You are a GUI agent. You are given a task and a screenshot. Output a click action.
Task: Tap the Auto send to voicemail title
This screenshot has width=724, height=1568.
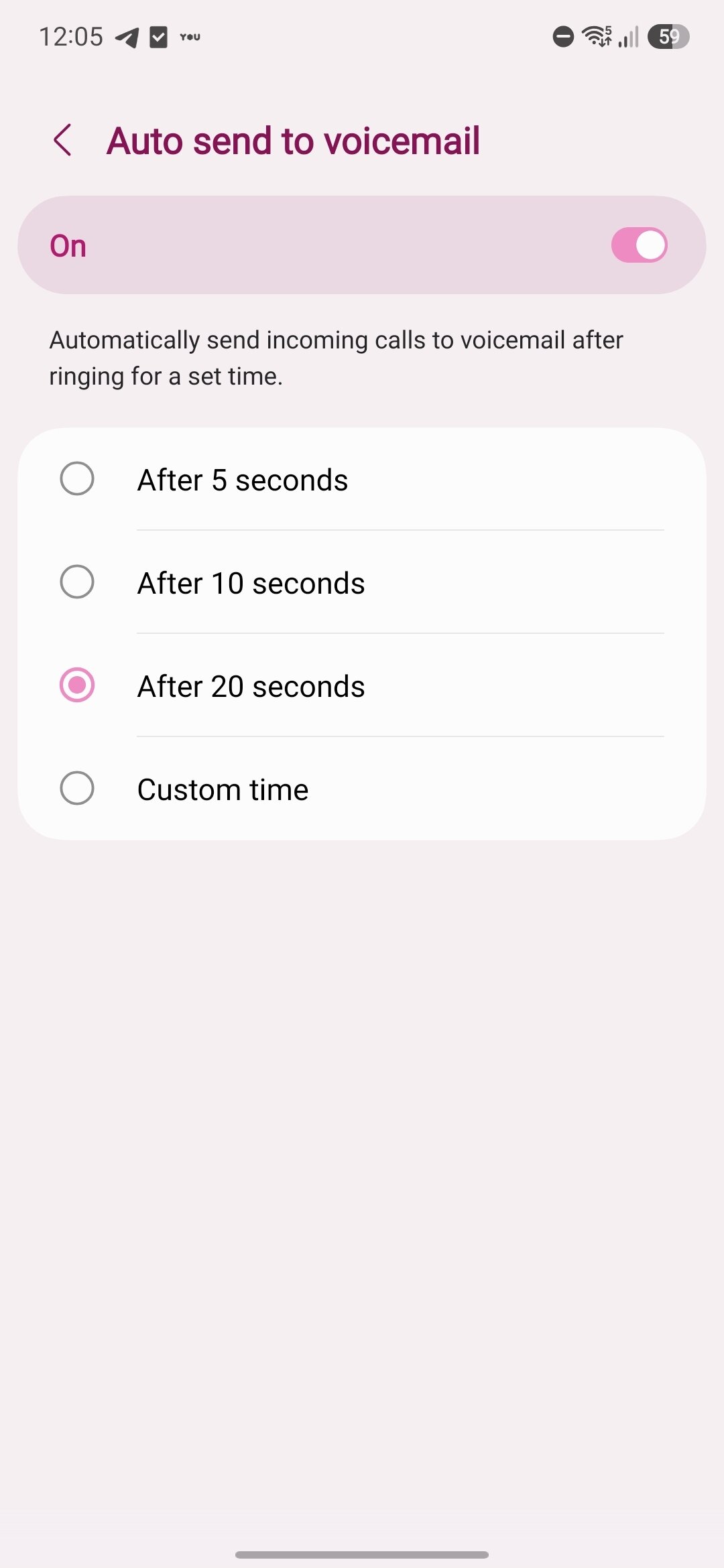coord(294,141)
